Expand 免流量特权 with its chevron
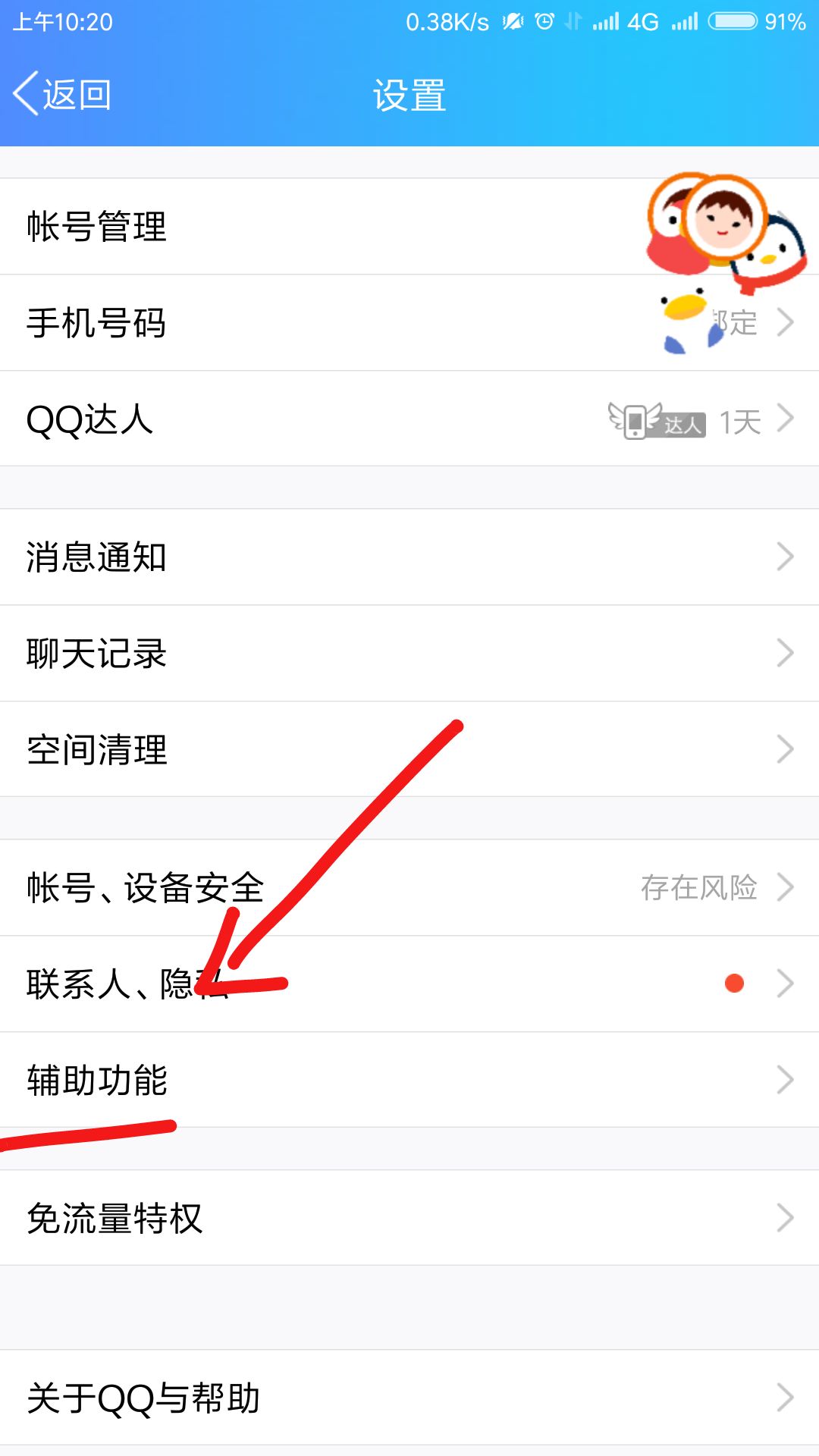Image resolution: width=819 pixels, height=1456 pixels. coord(786,1218)
